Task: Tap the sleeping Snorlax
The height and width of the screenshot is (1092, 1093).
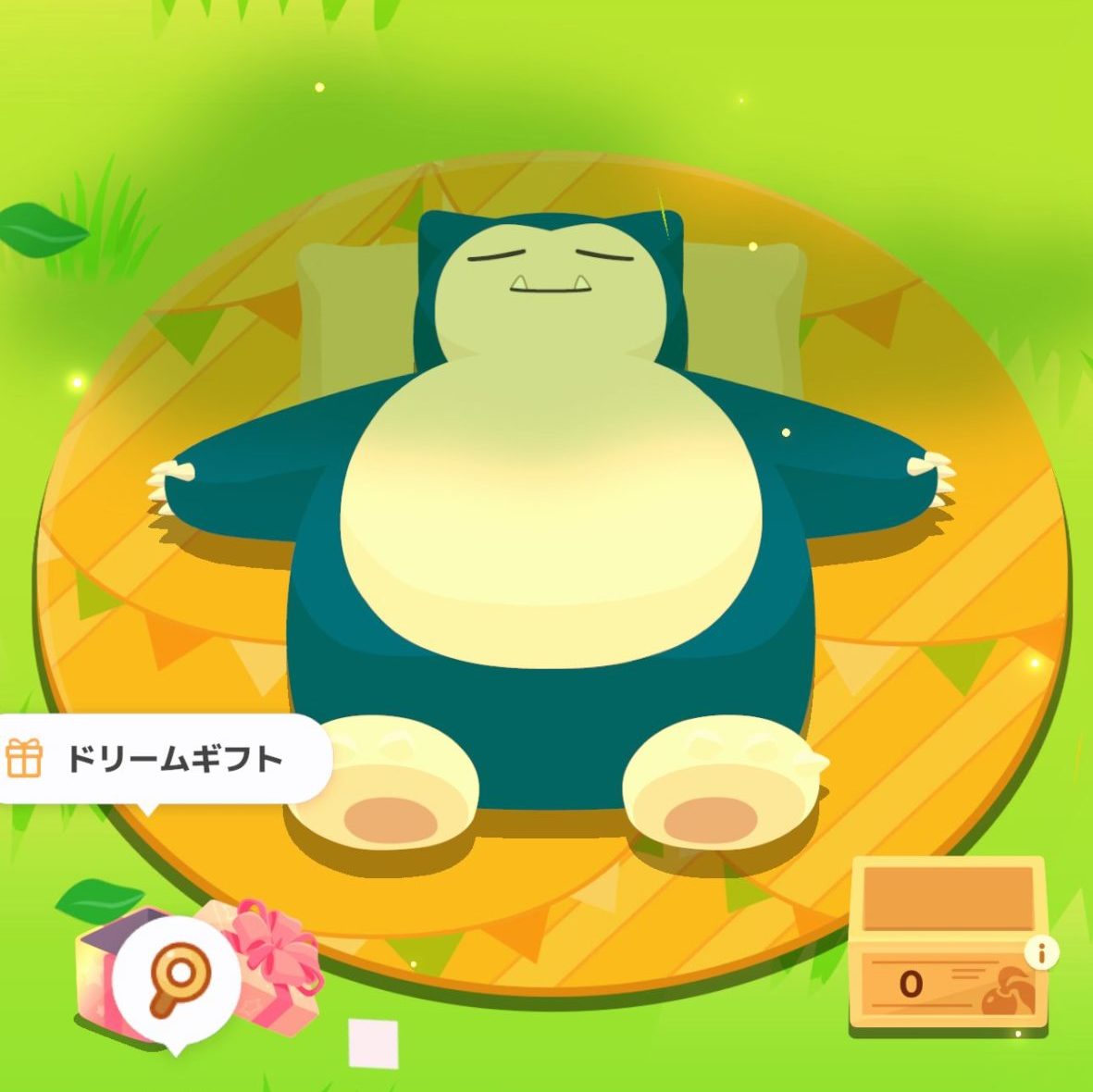Action: (552, 518)
